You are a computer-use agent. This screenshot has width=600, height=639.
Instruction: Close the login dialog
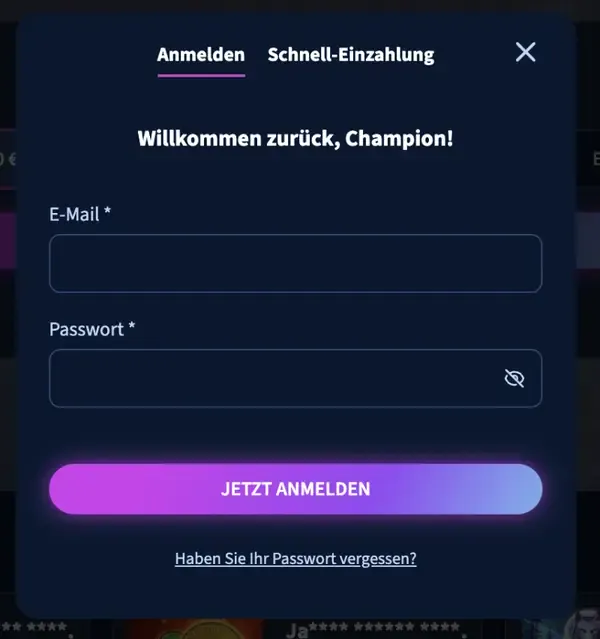point(525,52)
